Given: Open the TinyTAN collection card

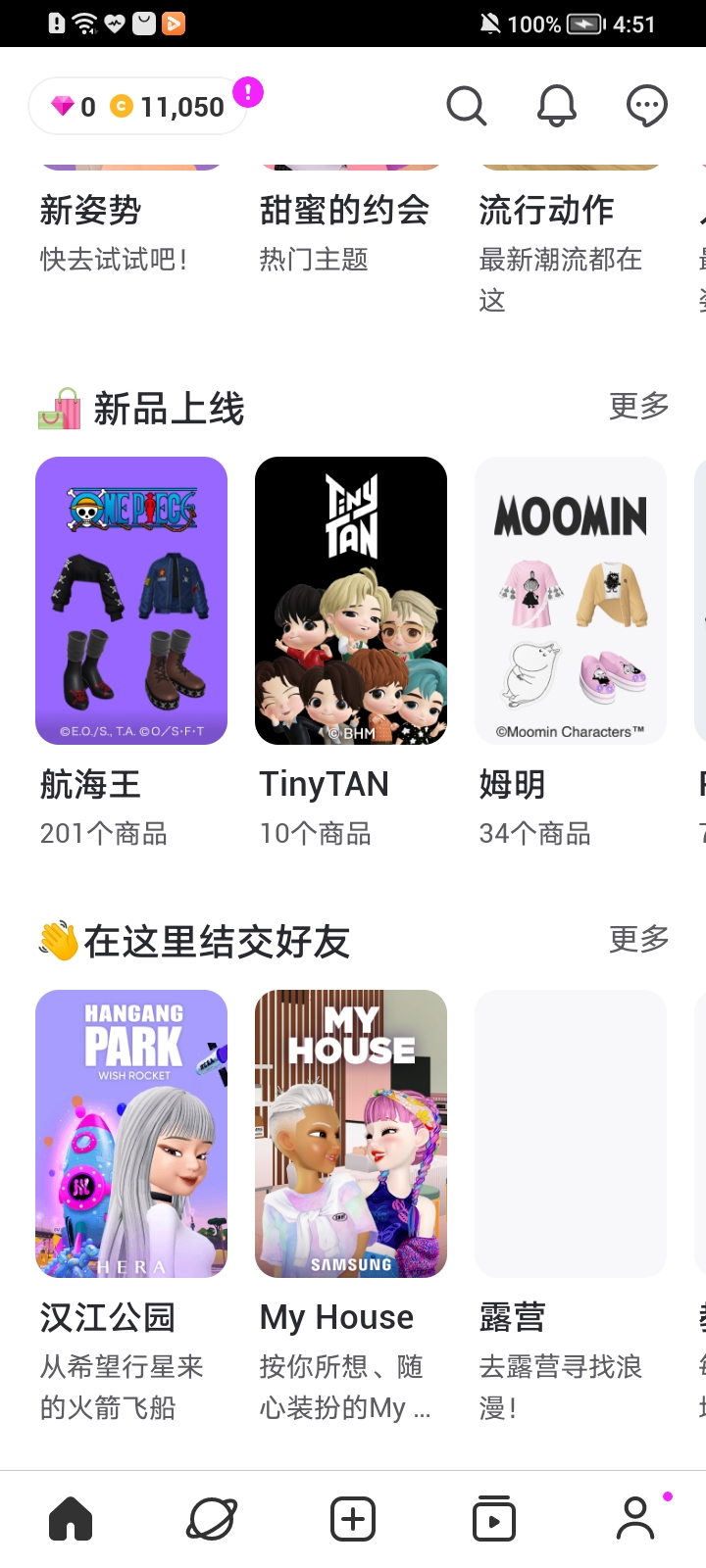Looking at the screenshot, I should (351, 599).
